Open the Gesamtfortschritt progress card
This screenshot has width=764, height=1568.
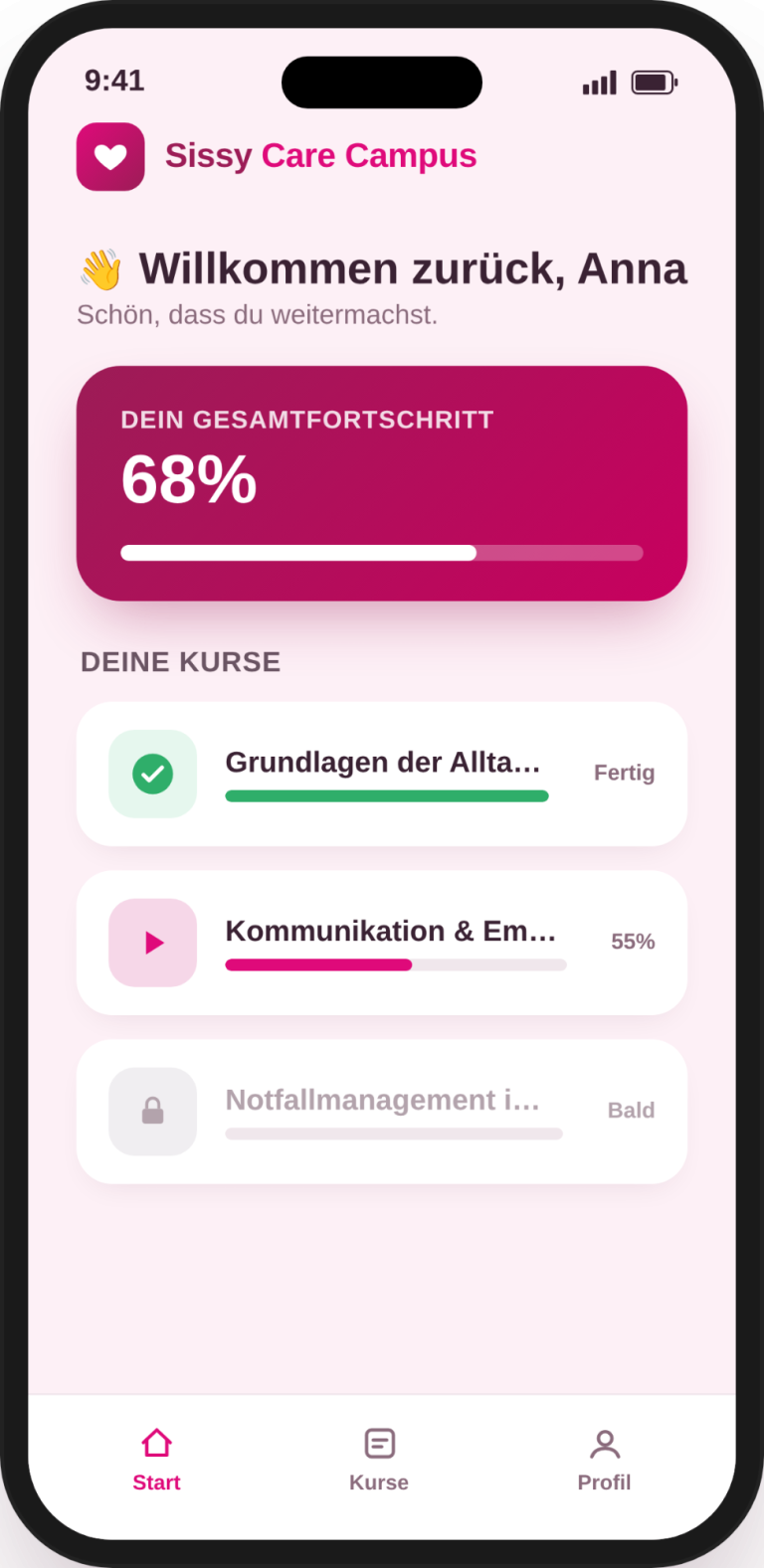coord(382,483)
